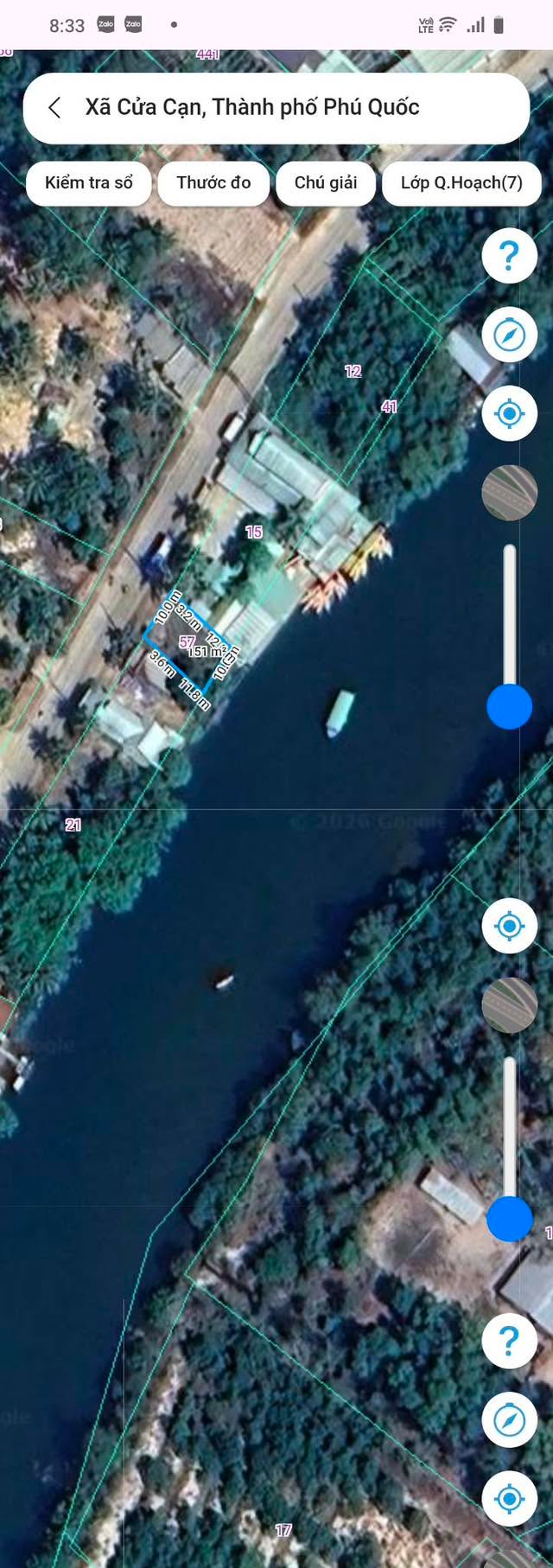
Task: Go back using the arrow beside Xã Cửa Cạn
Action: [x=55, y=107]
